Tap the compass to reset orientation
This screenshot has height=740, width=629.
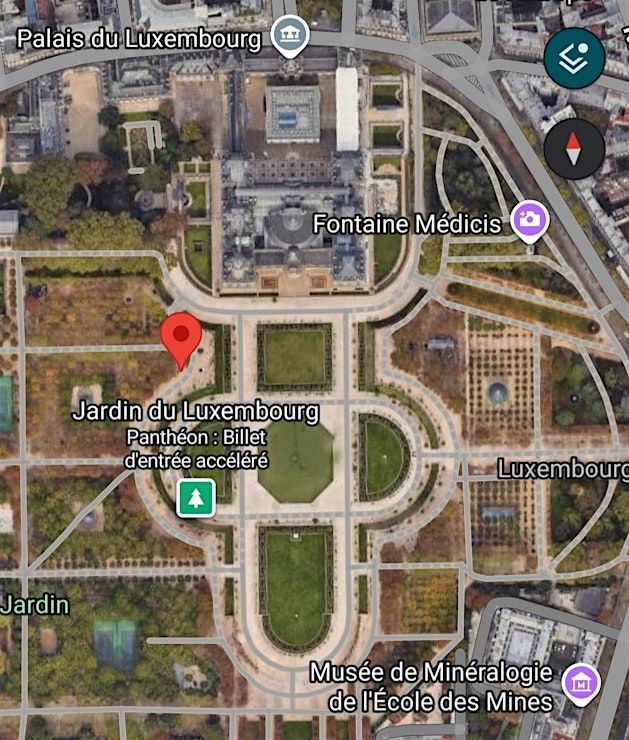(x=574, y=149)
